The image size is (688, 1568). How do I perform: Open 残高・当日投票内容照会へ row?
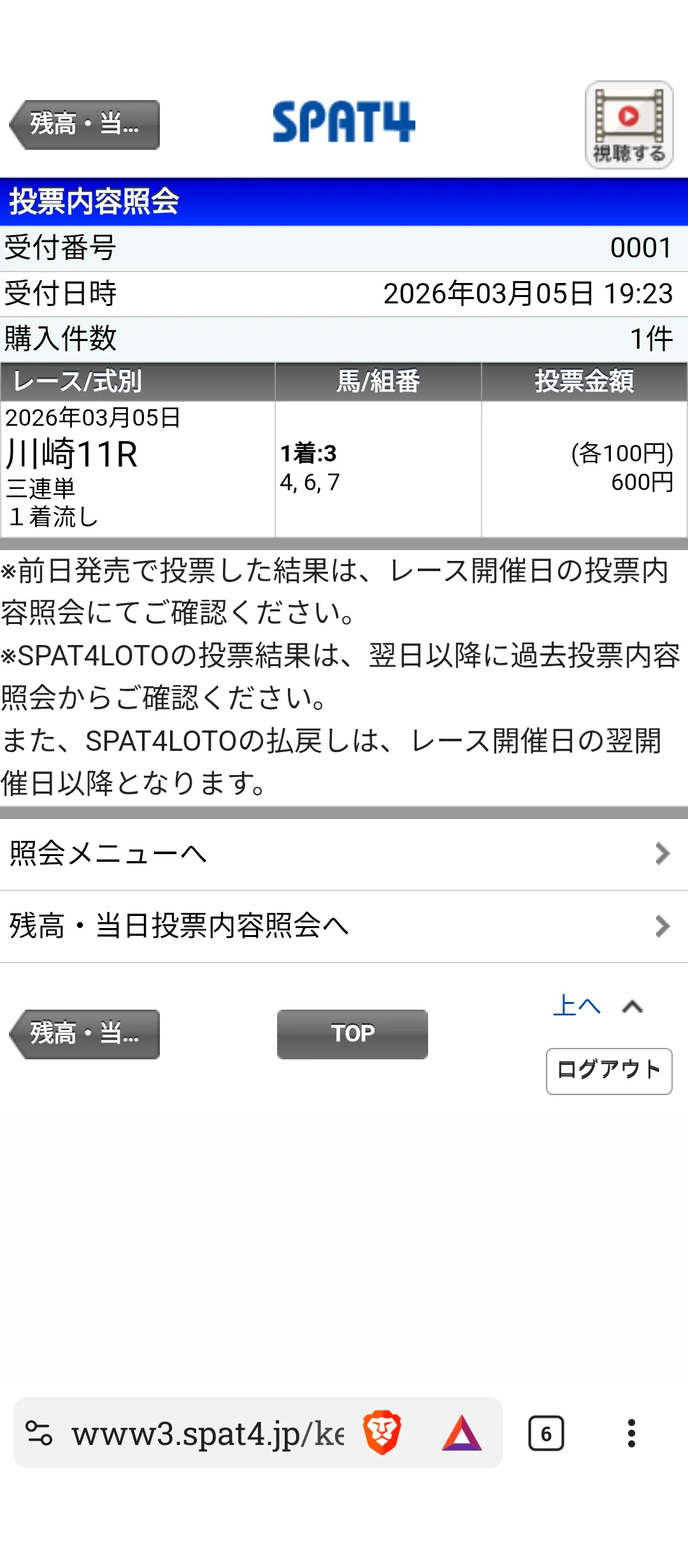click(x=344, y=926)
